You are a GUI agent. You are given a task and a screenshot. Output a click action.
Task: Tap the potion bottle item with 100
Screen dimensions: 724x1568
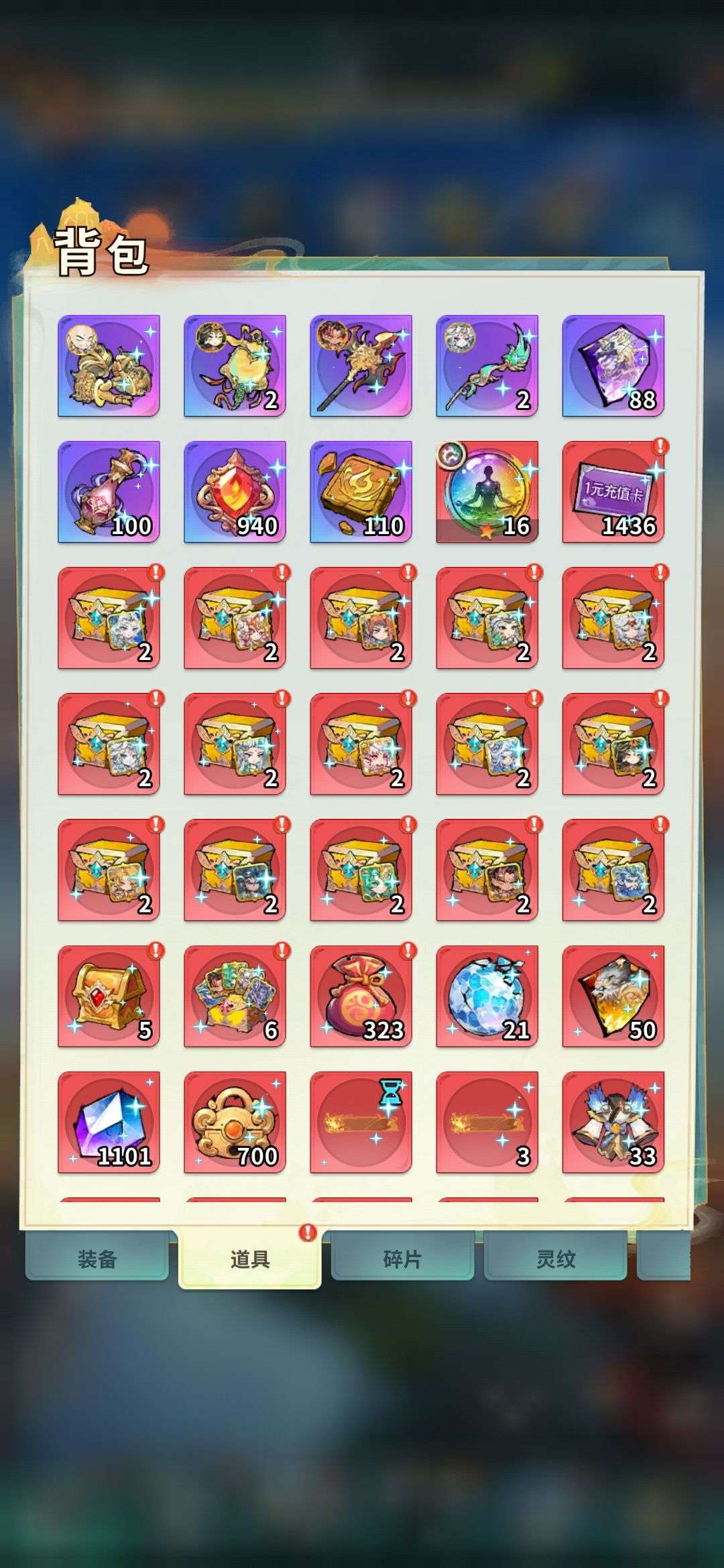coord(109,492)
